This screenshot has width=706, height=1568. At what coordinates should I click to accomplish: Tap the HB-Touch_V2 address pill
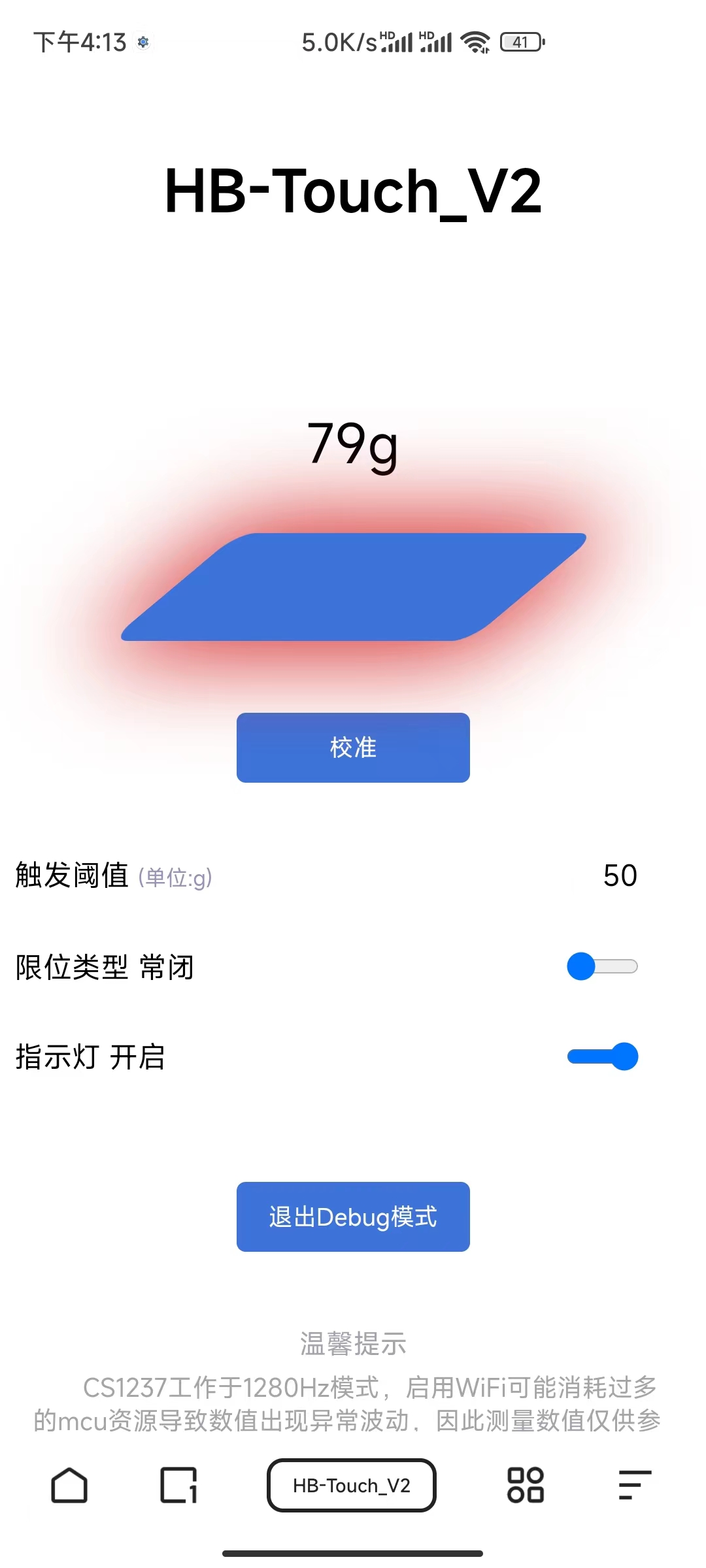pyautogui.click(x=352, y=1485)
